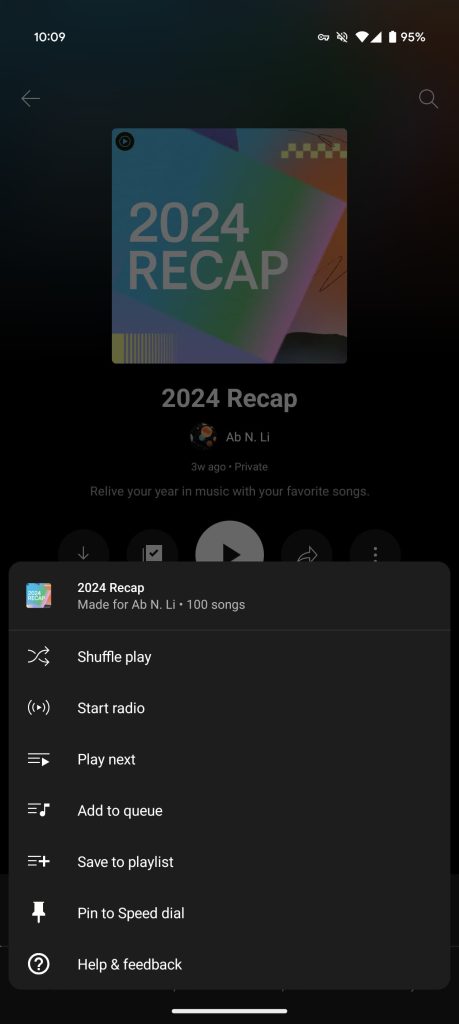Choose Start radio option
The height and width of the screenshot is (1024, 459).
229,708
